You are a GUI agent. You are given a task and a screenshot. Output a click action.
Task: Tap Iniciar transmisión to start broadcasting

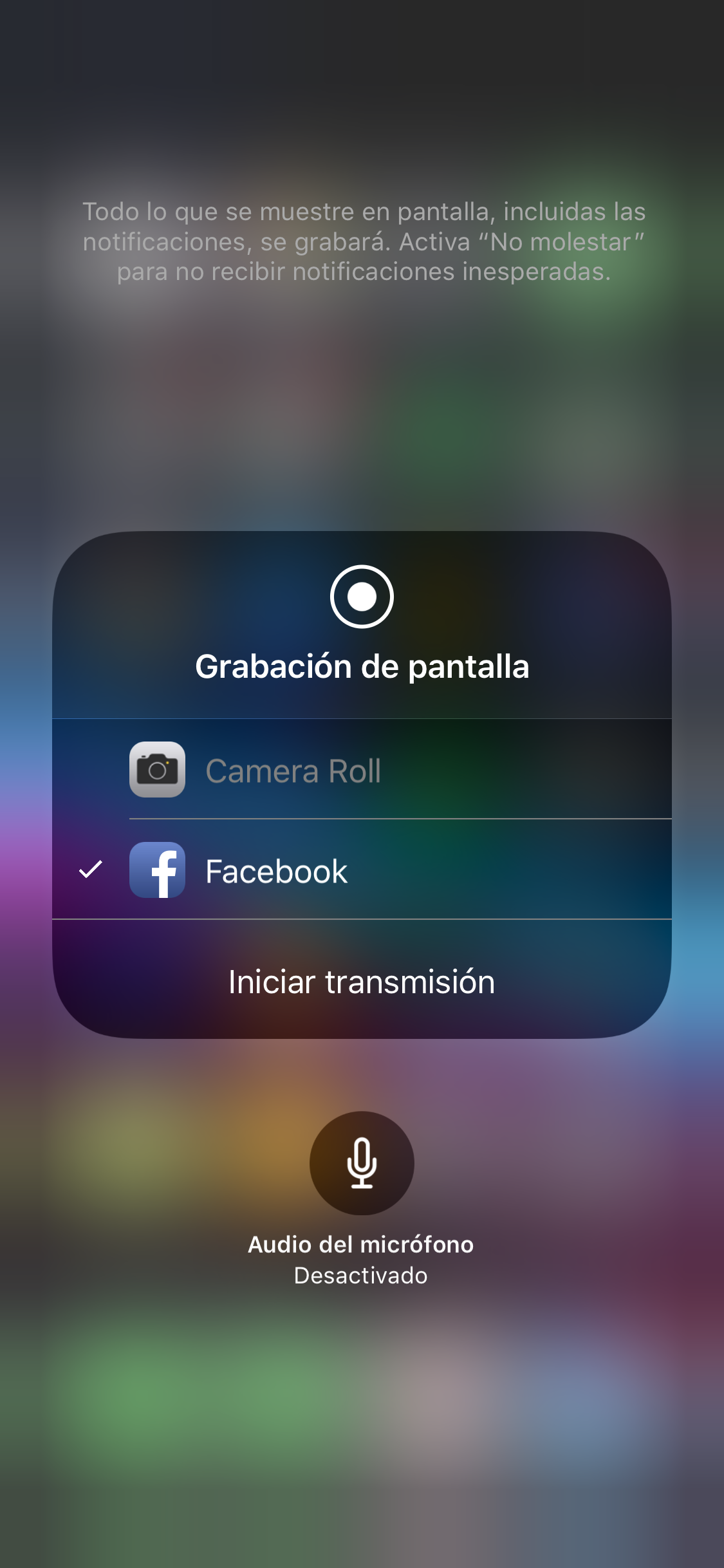(362, 982)
